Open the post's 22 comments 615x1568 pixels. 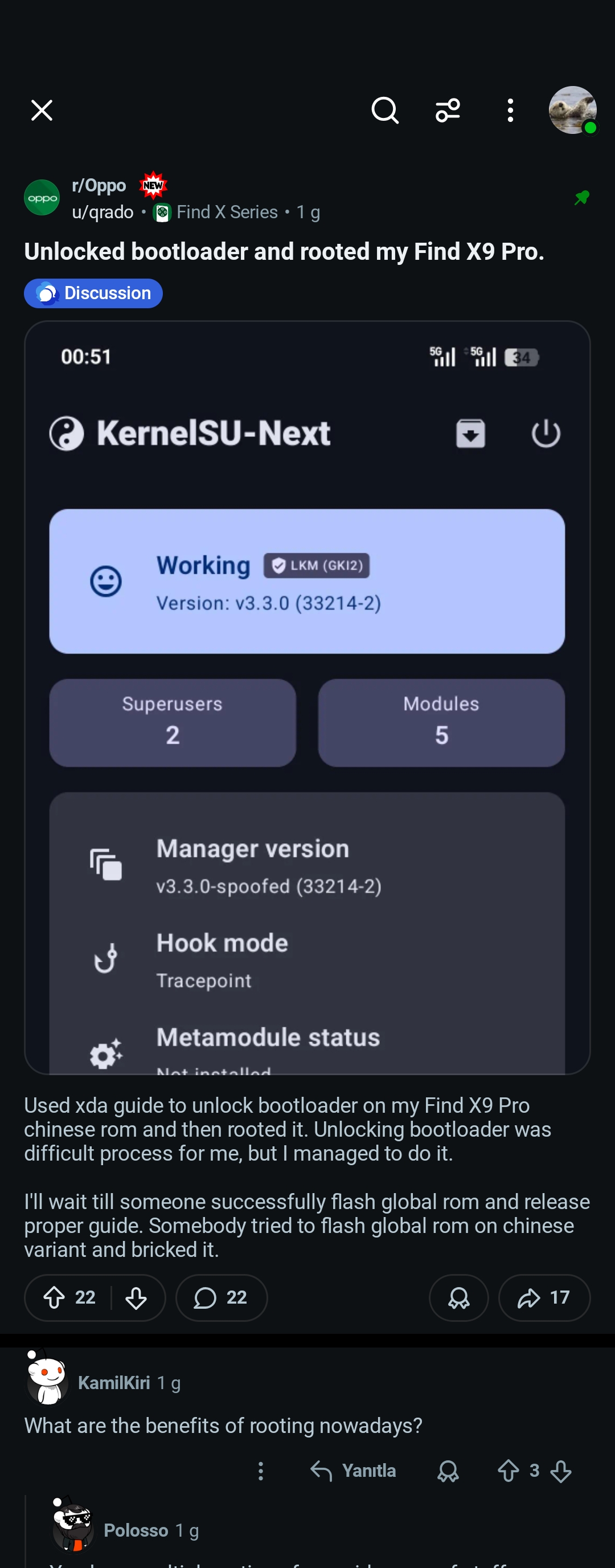coord(222,1298)
